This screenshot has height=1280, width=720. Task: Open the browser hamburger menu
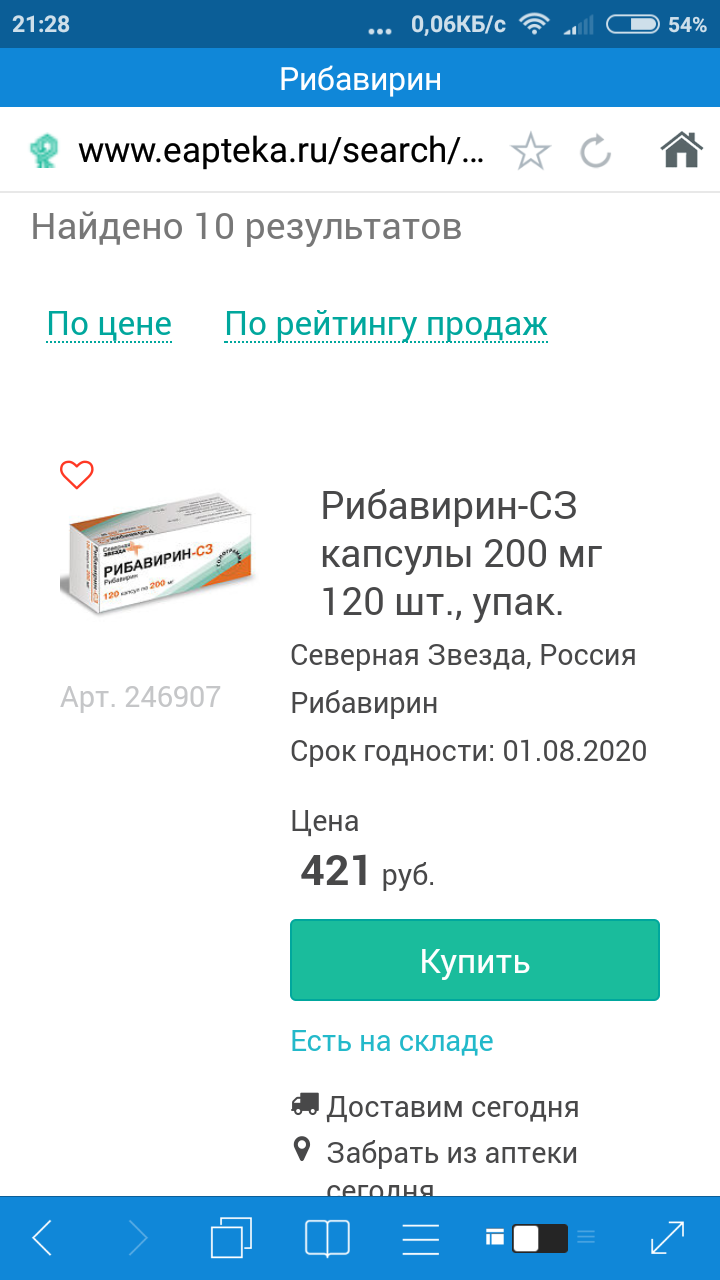pyautogui.click(x=421, y=1238)
